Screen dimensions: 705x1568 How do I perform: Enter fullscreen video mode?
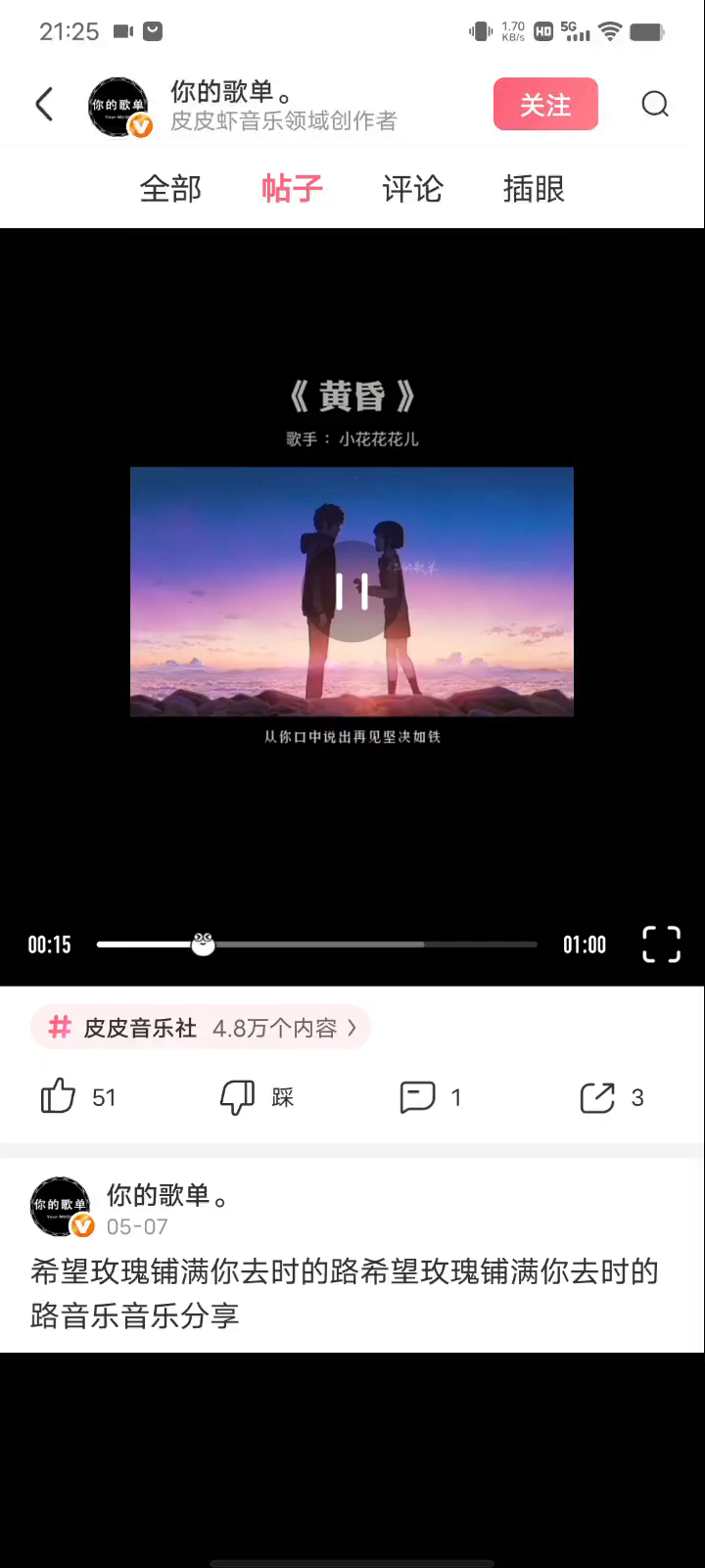pyautogui.click(x=661, y=945)
